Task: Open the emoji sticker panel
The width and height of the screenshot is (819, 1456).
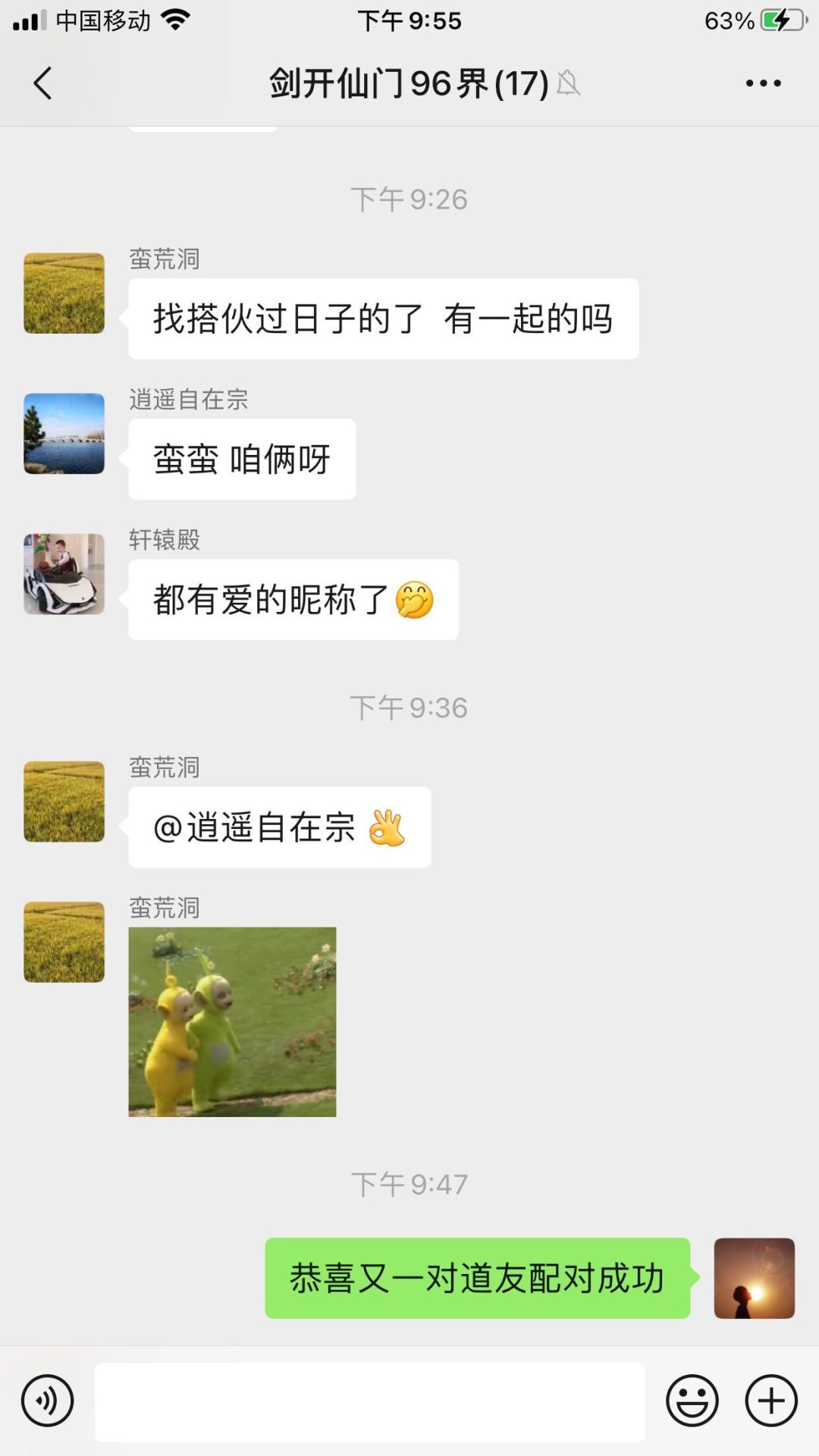Action: 692,1401
